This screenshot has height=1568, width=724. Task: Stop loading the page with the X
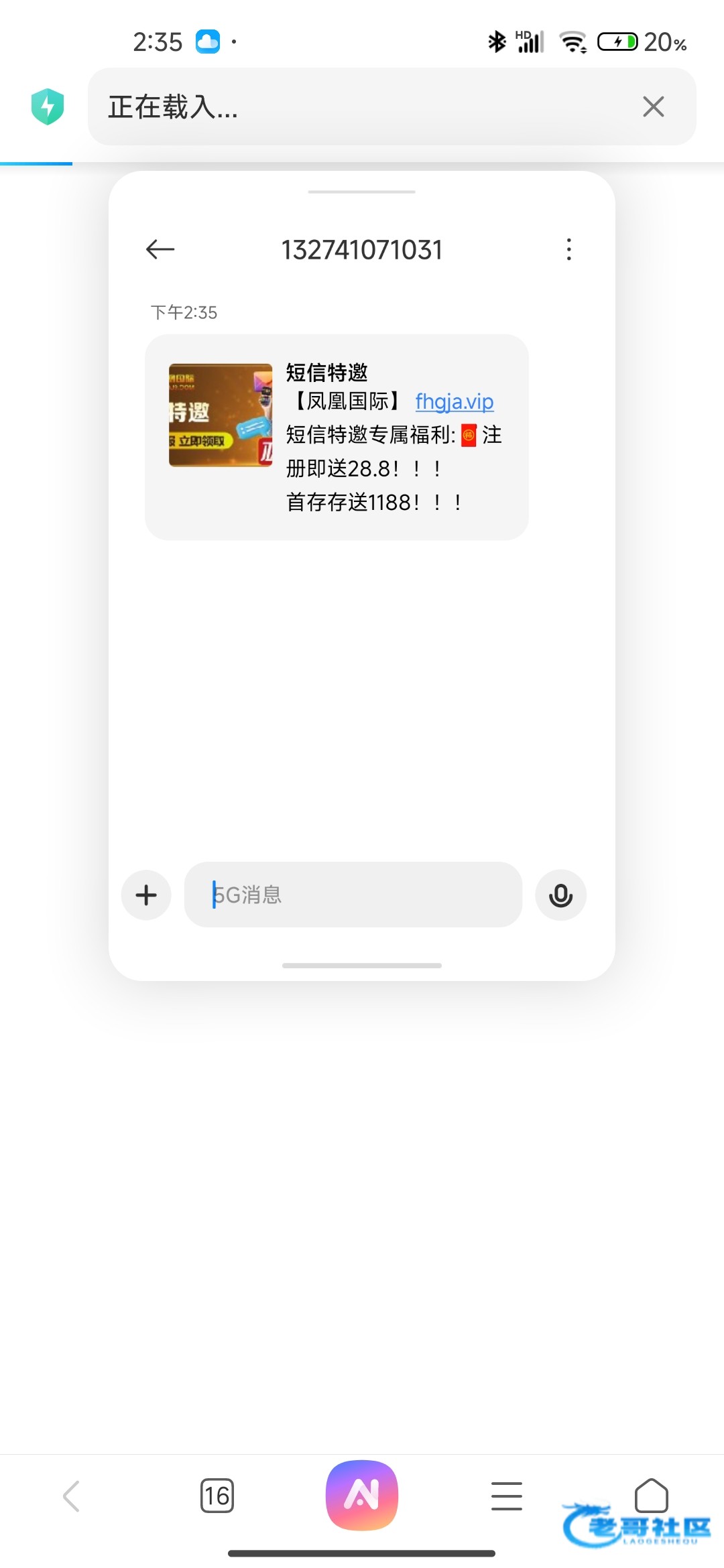click(653, 107)
